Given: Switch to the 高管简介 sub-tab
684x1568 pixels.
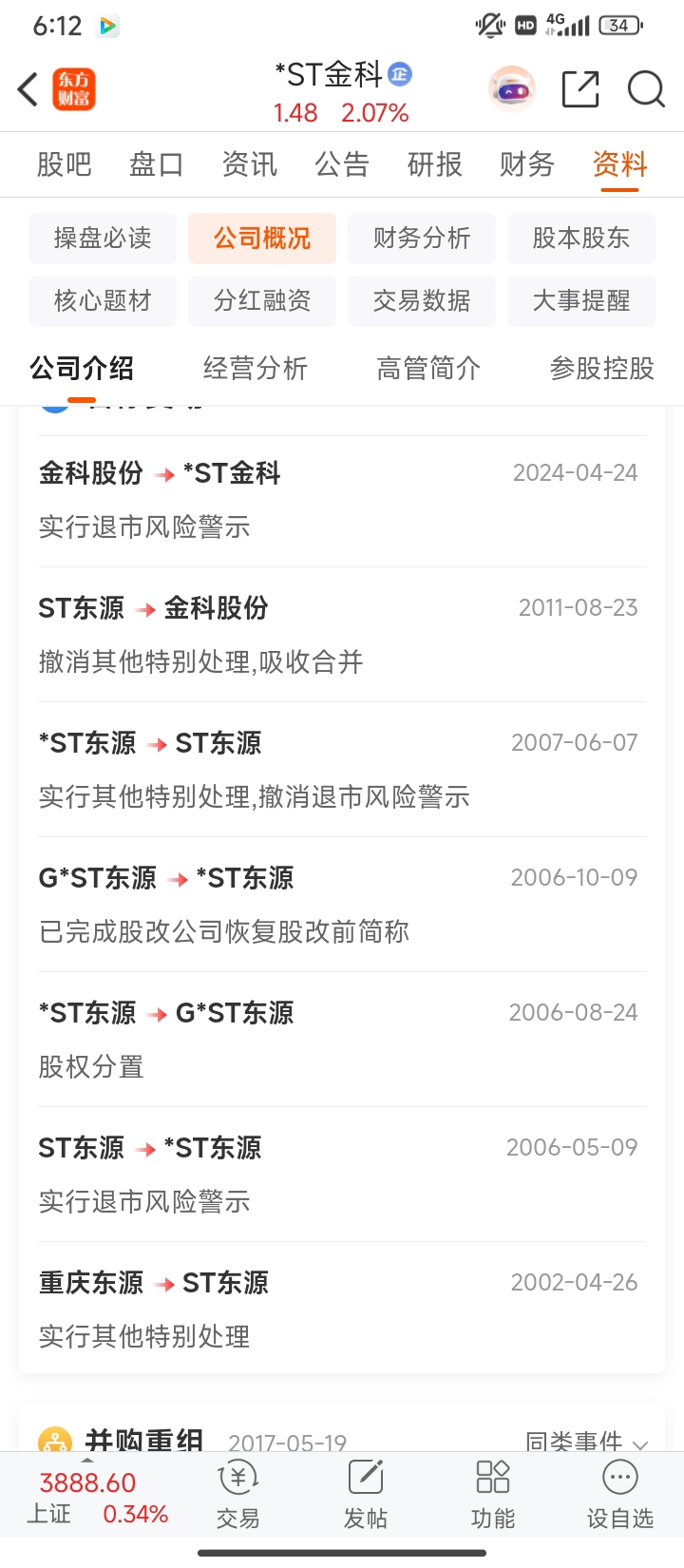Looking at the screenshot, I should (428, 368).
